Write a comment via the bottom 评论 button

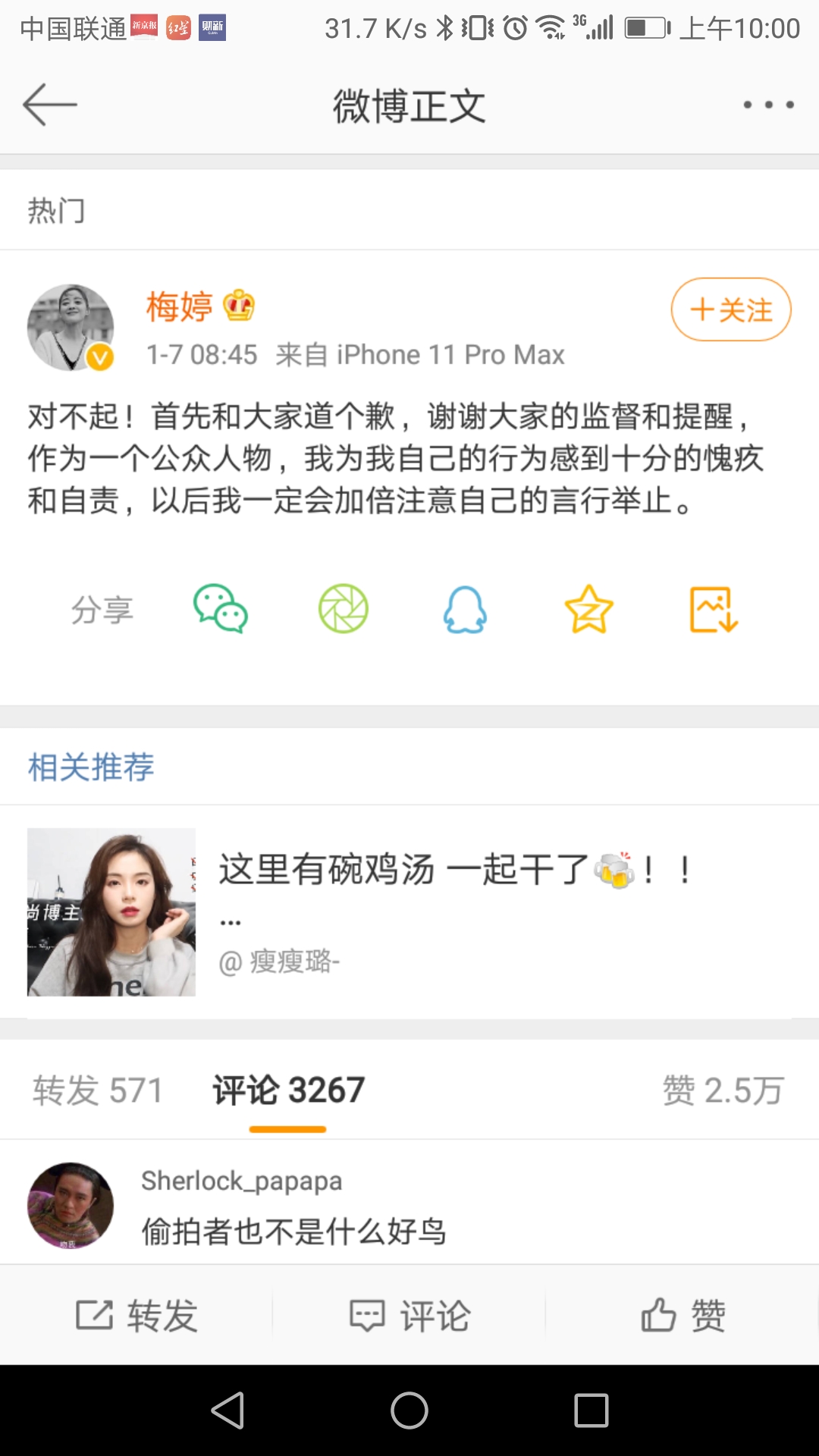pyautogui.click(x=409, y=1315)
